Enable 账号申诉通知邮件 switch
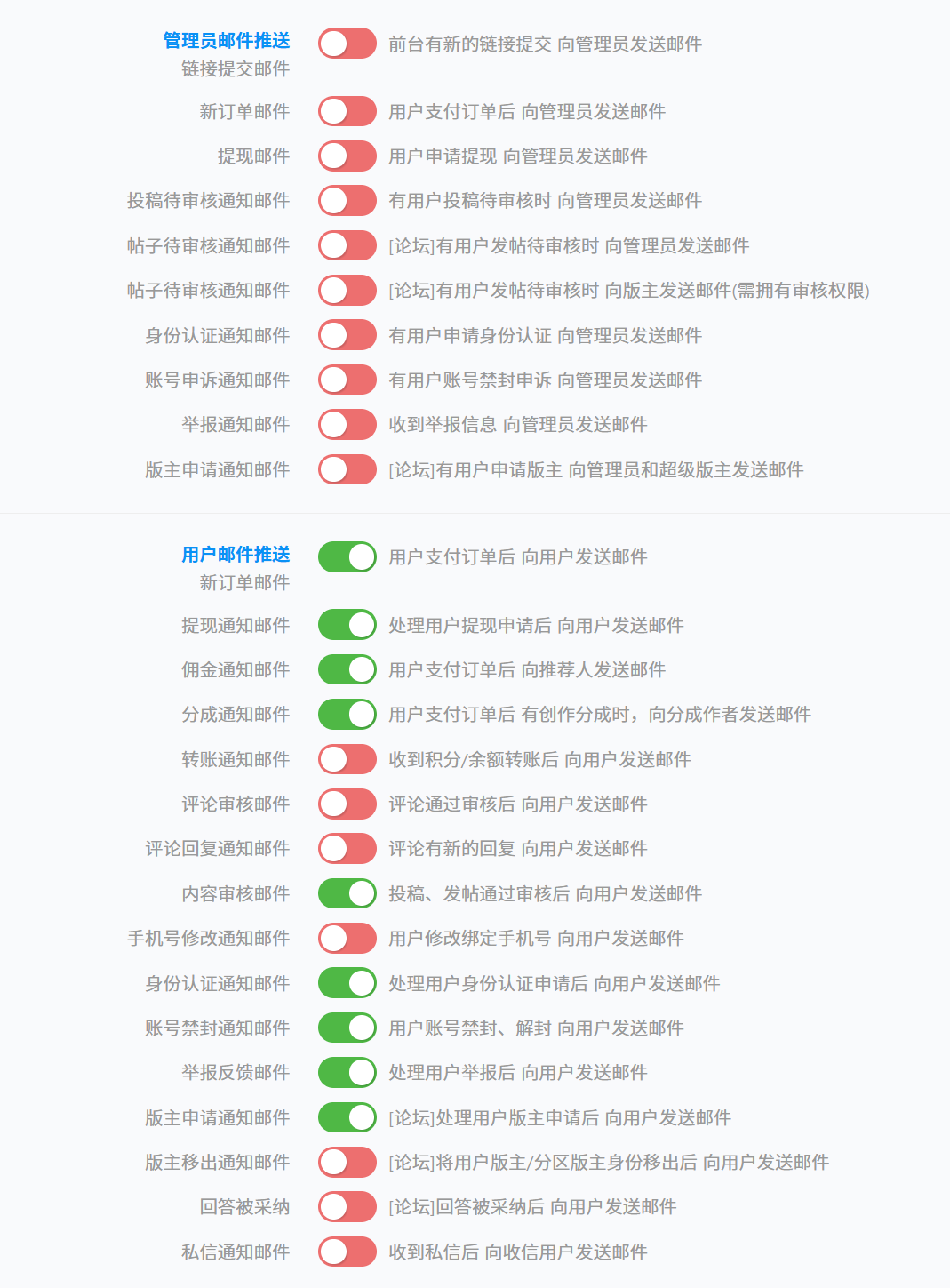Image resolution: width=950 pixels, height=1288 pixels. (x=347, y=380)
